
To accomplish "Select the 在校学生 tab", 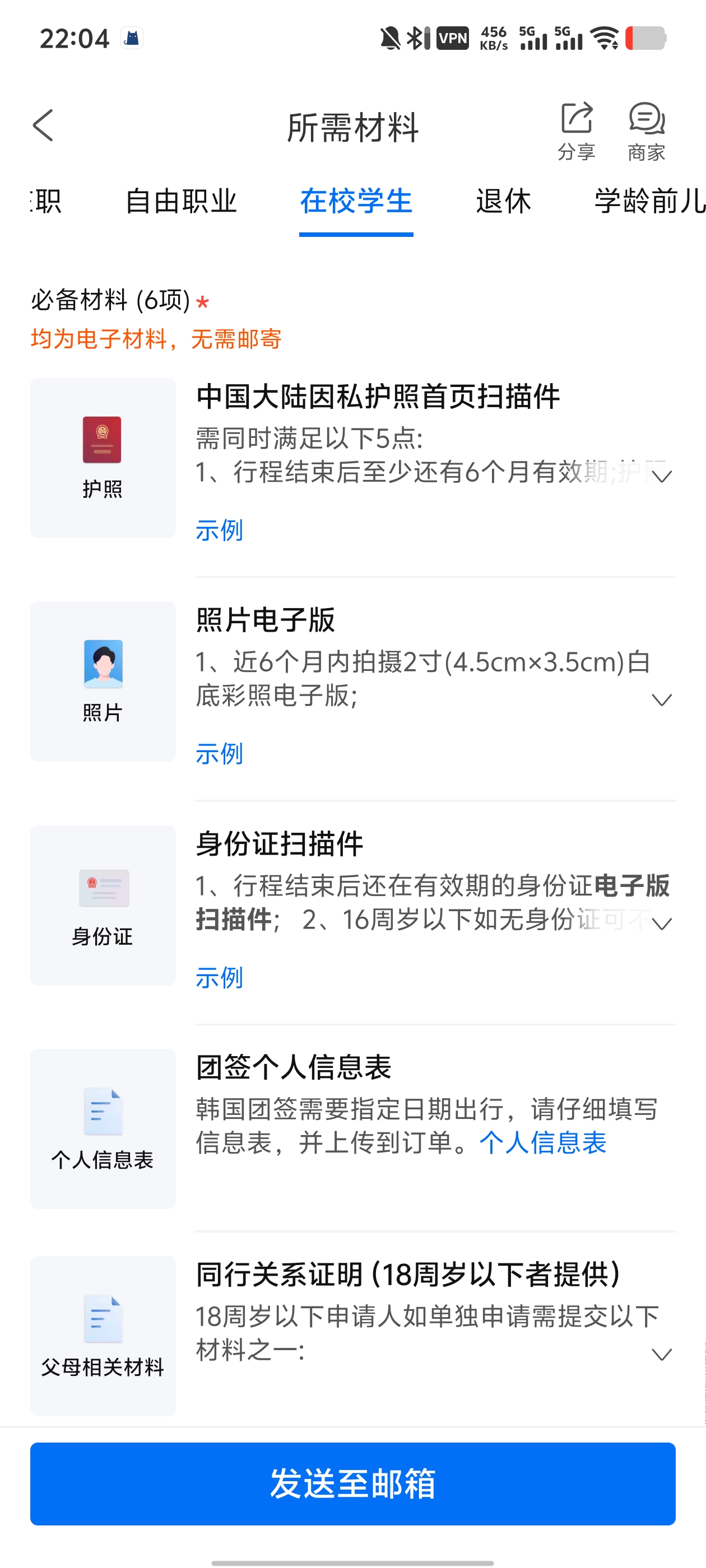I will coord(356,202).
